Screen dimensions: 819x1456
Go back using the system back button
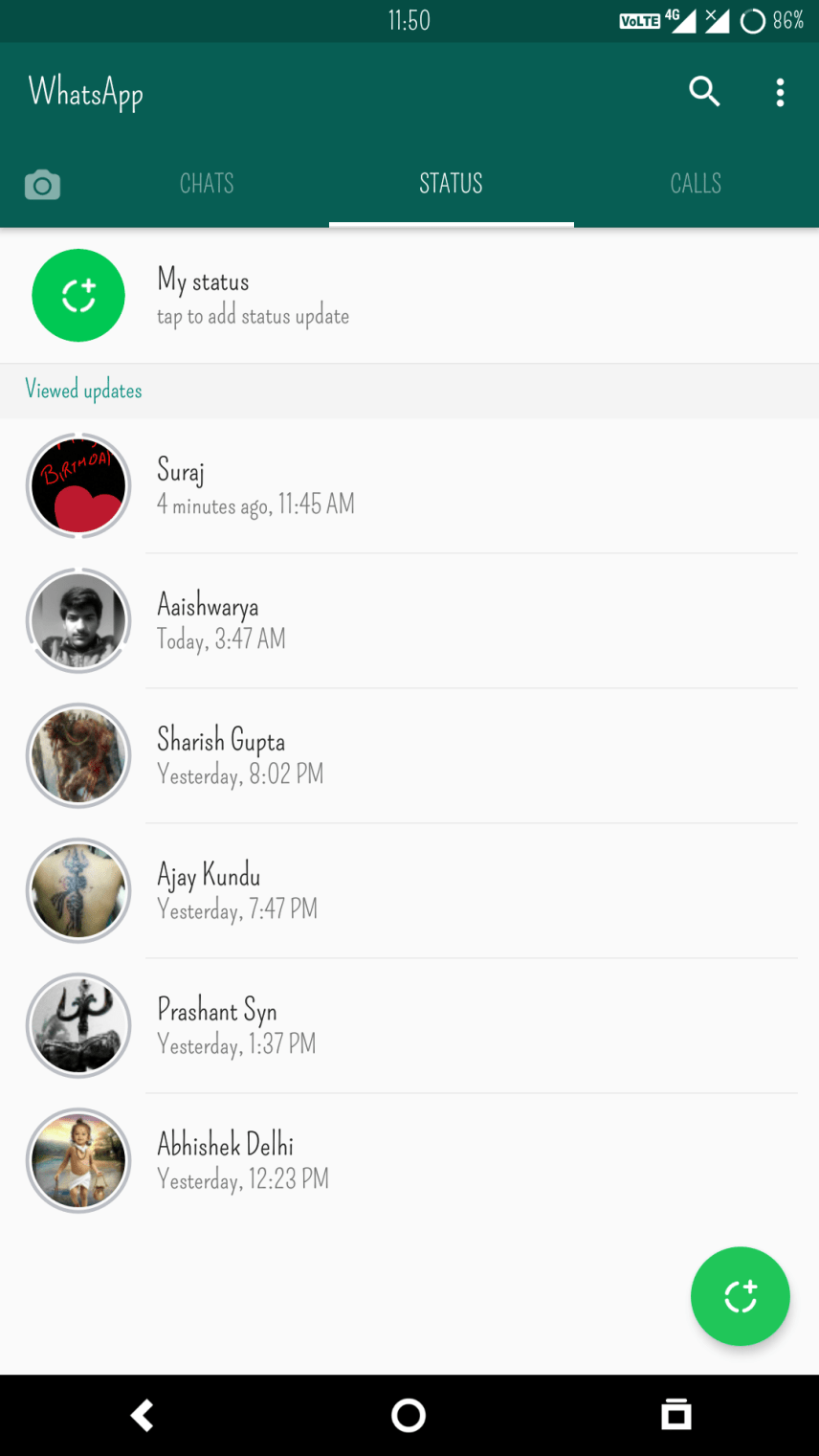tap(143, 1415)
